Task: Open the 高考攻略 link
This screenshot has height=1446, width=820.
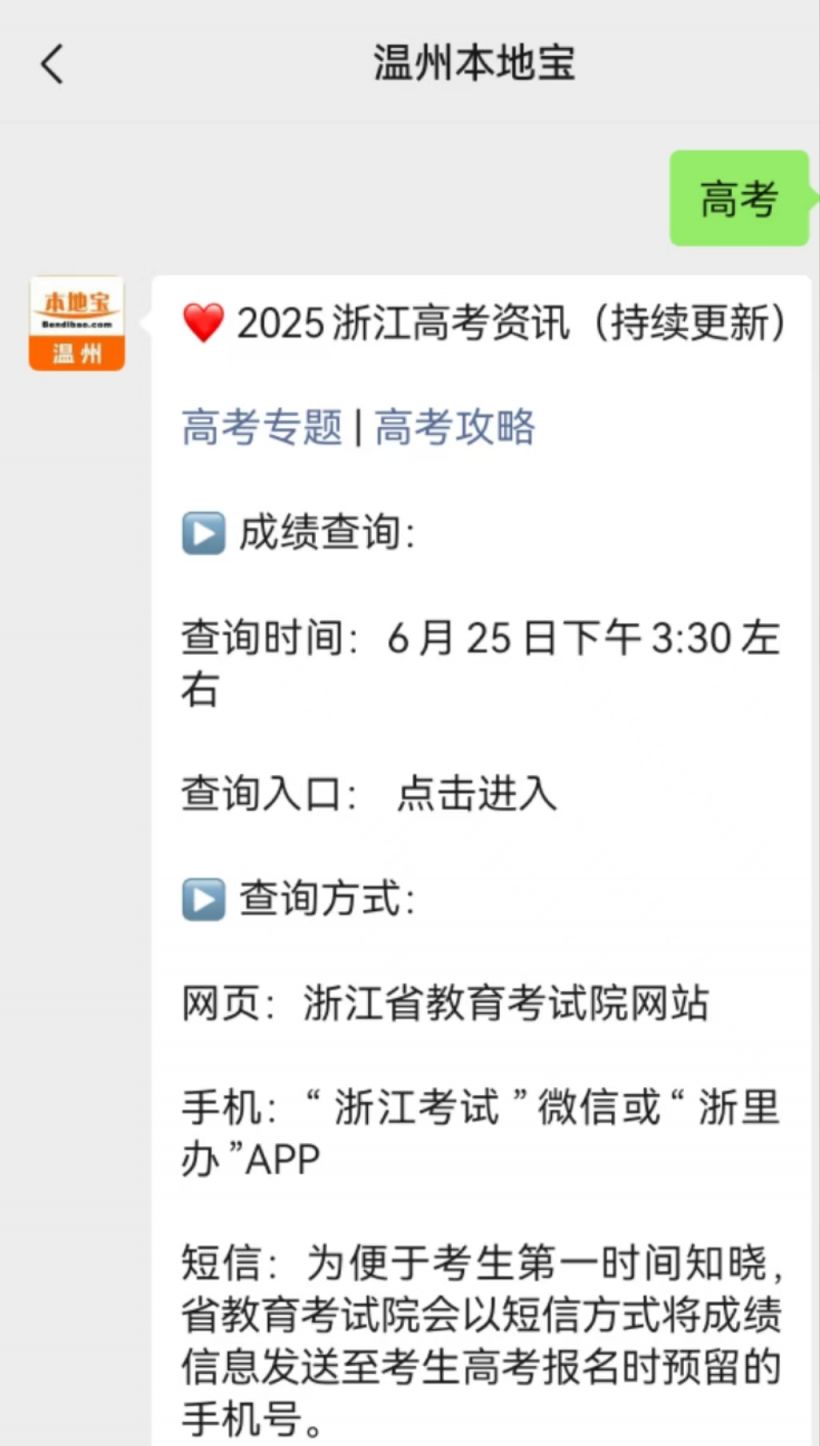Action: click(455, 428)
